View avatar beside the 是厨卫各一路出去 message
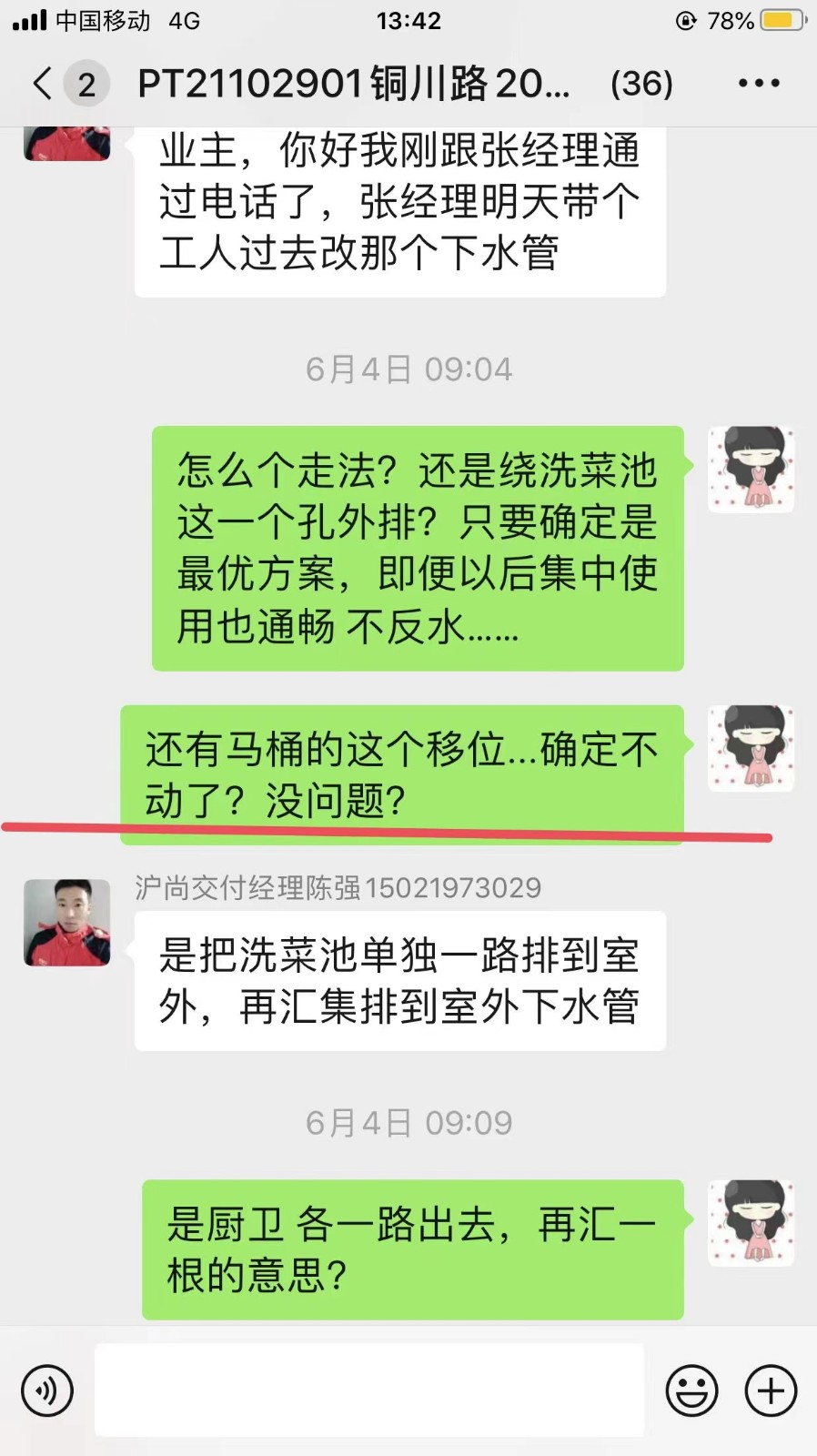 (751, 1223)
